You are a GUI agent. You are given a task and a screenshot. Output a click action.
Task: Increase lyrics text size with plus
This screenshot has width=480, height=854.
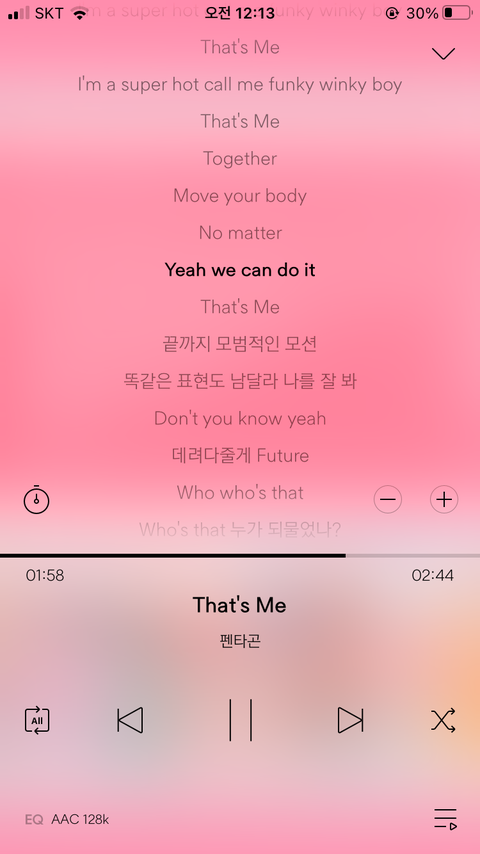coord(444,499)
